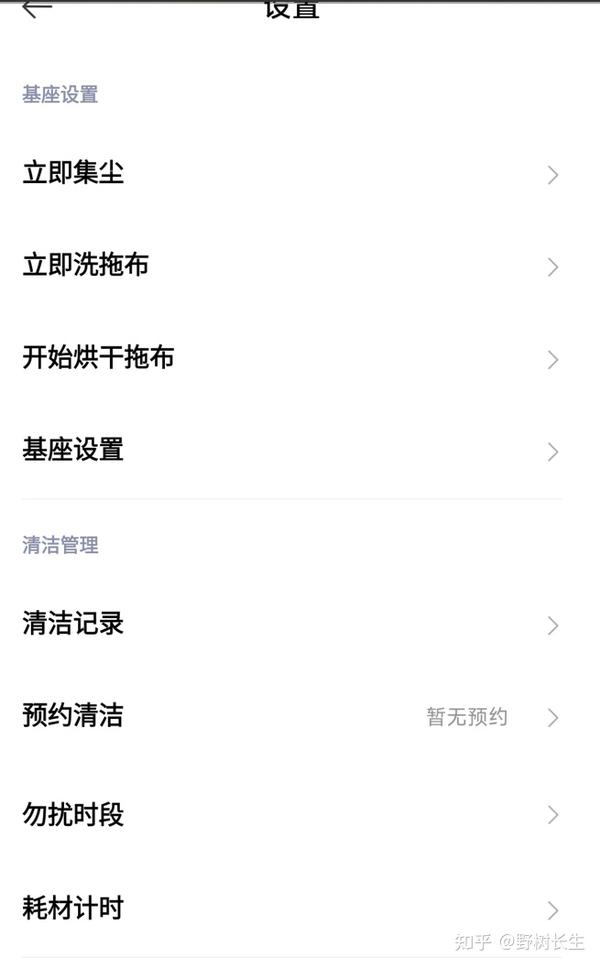View 清洁记录 history
The height and width of the screenshot is (968, 600).
coord(290,625)
